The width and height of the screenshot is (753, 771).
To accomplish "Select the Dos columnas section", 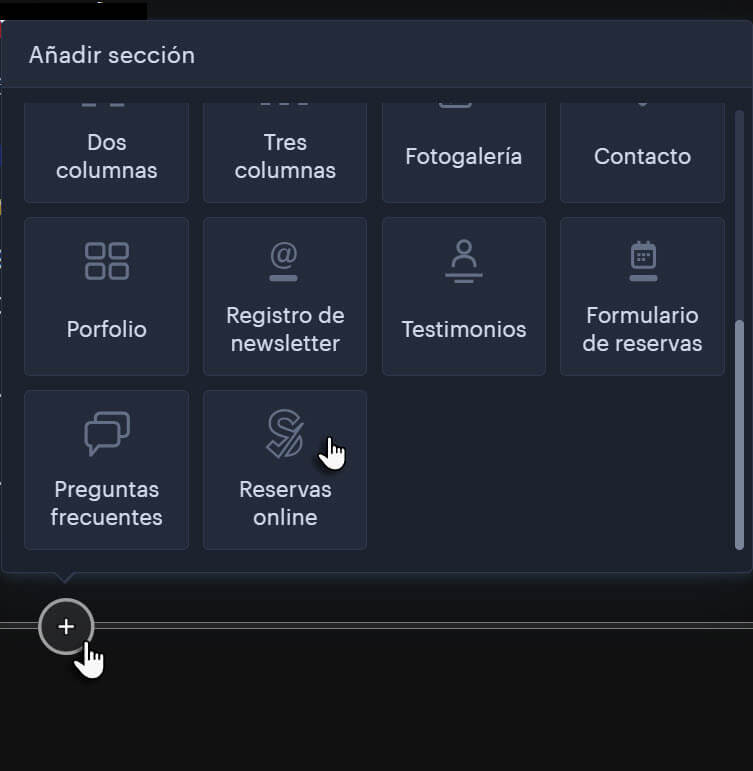I will pos(106,155).
